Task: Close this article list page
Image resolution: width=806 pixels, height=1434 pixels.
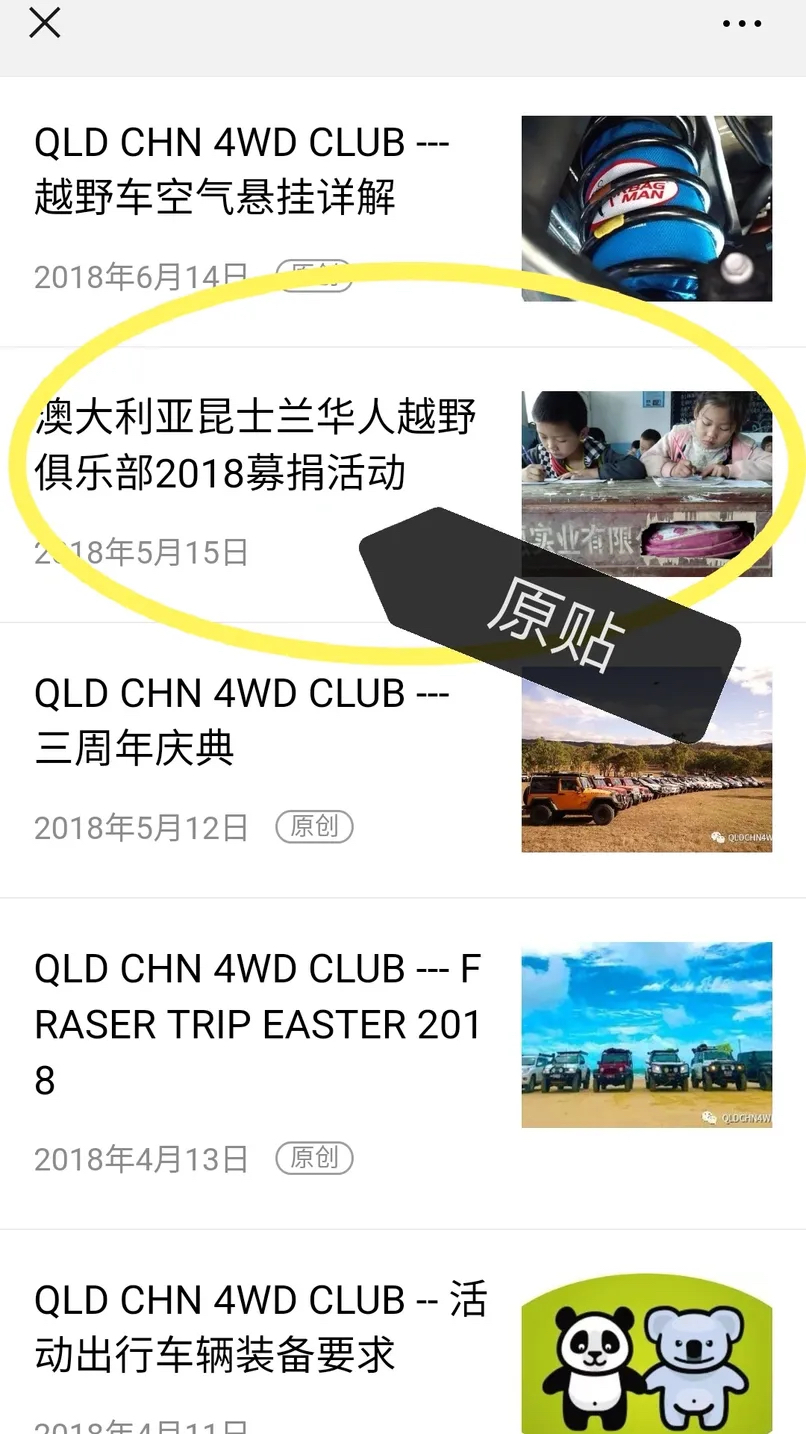Action: click(45, 23)
